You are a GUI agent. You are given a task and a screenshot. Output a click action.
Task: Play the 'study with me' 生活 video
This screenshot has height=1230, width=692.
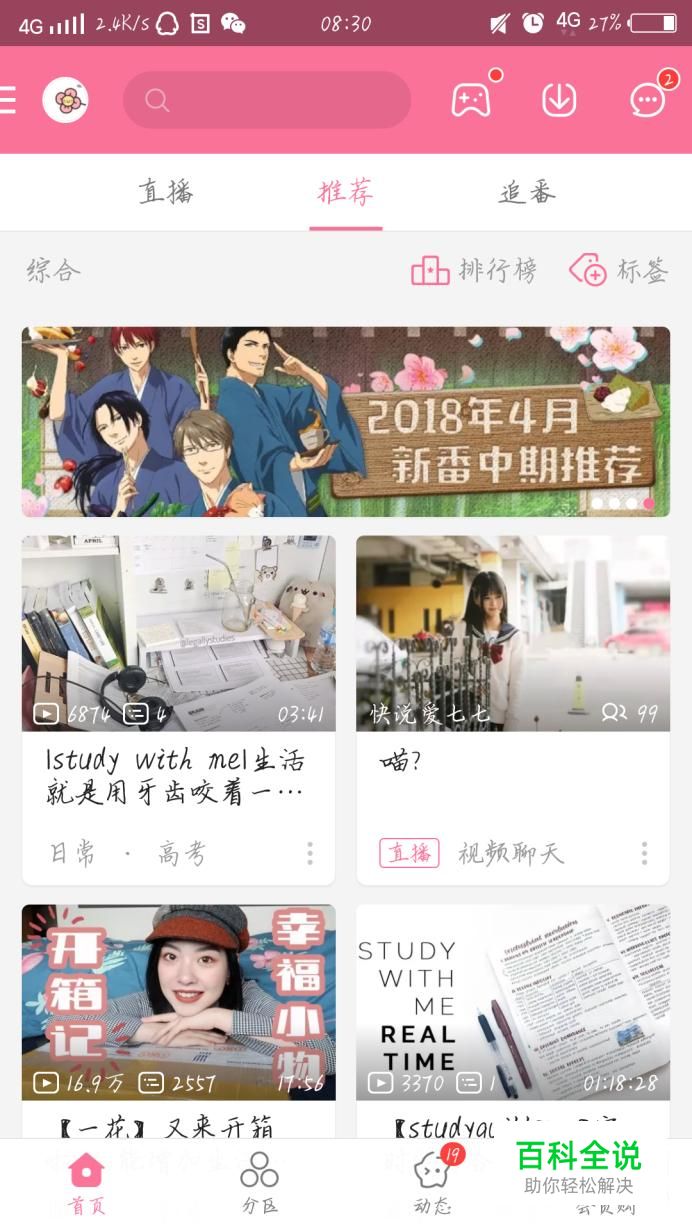pyautogui.click(x=179, y=633)
